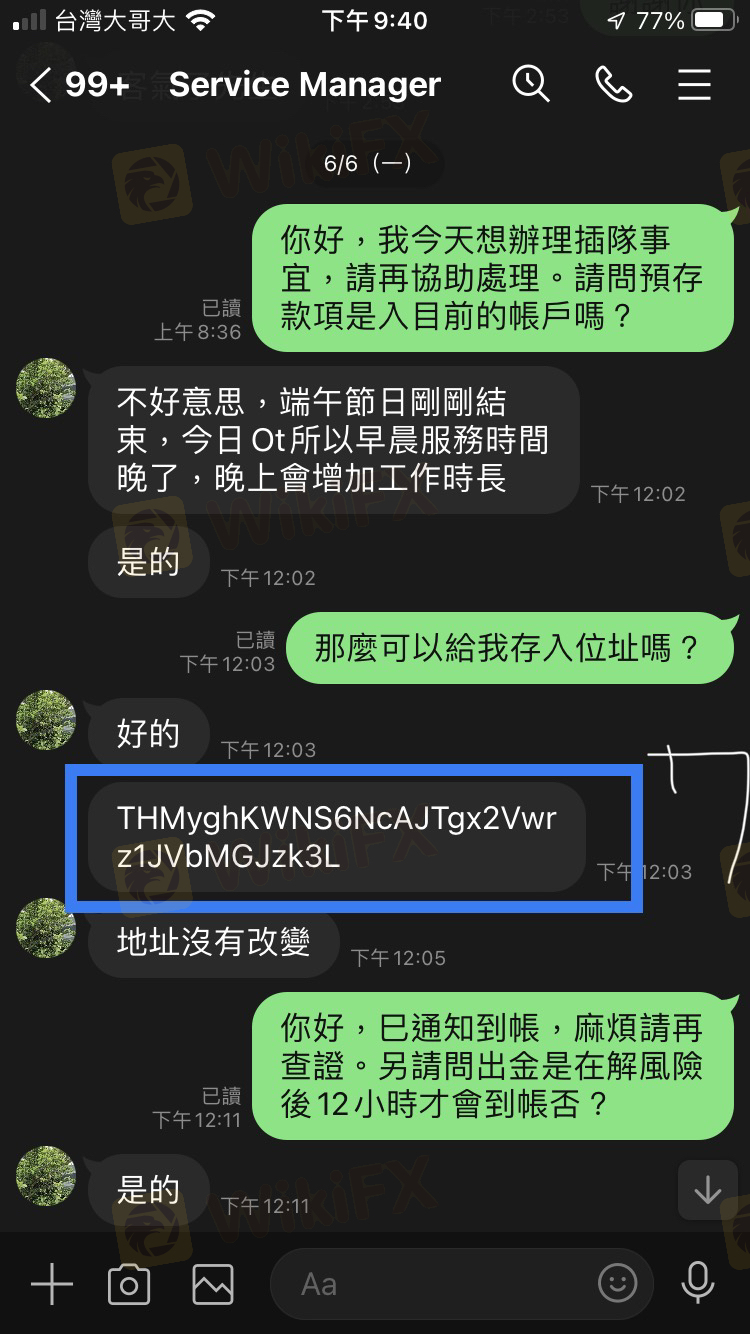Screen dimensions: 750x1334
Task: Pick an image from the gallery
Action: (212, 1284)
